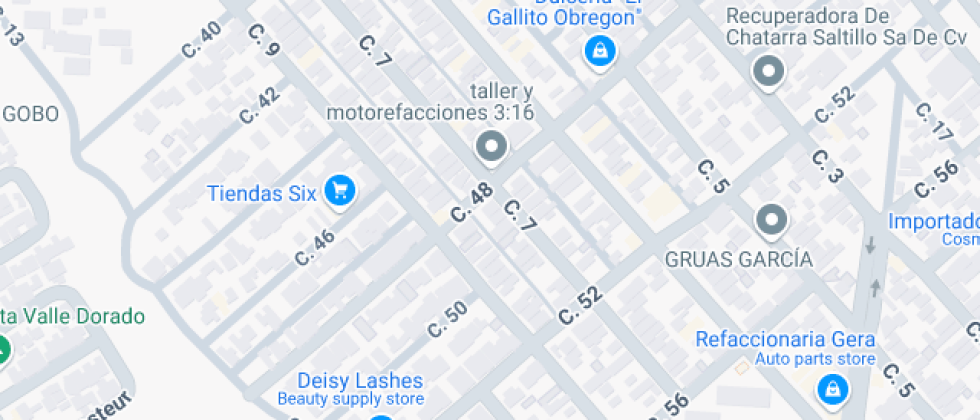Select the GRUAS GARCÍA place marker

coord(771,220)
